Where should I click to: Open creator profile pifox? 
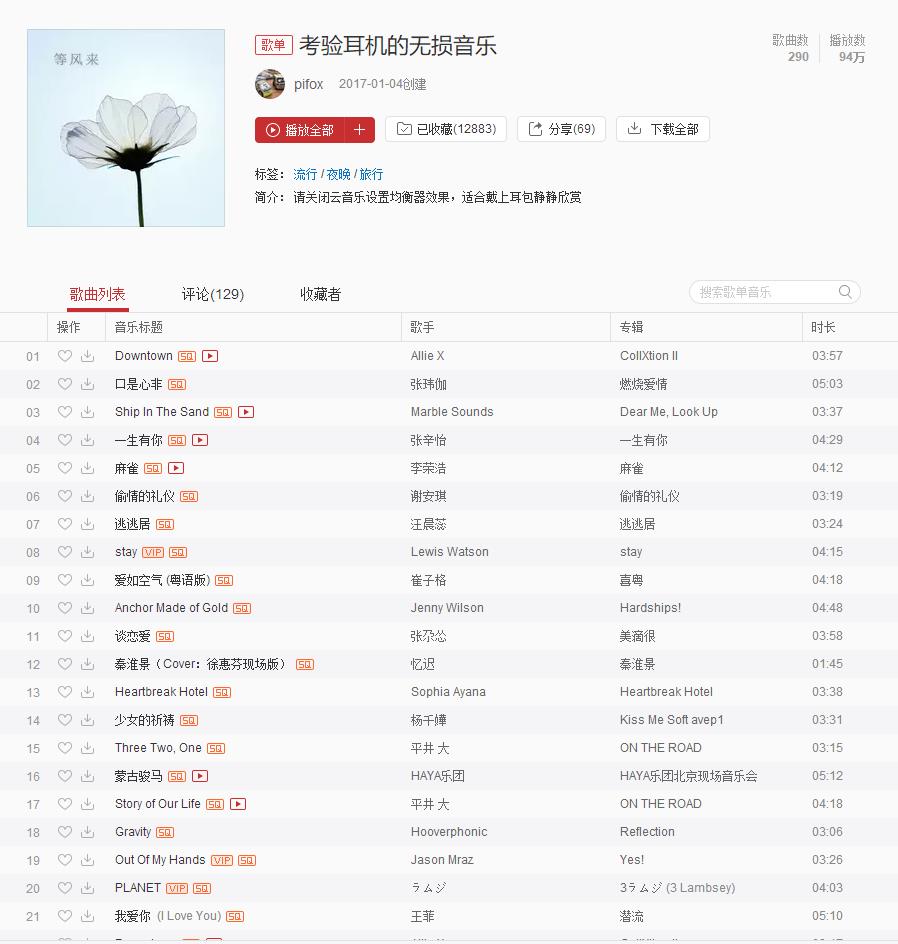pos(308,85)
